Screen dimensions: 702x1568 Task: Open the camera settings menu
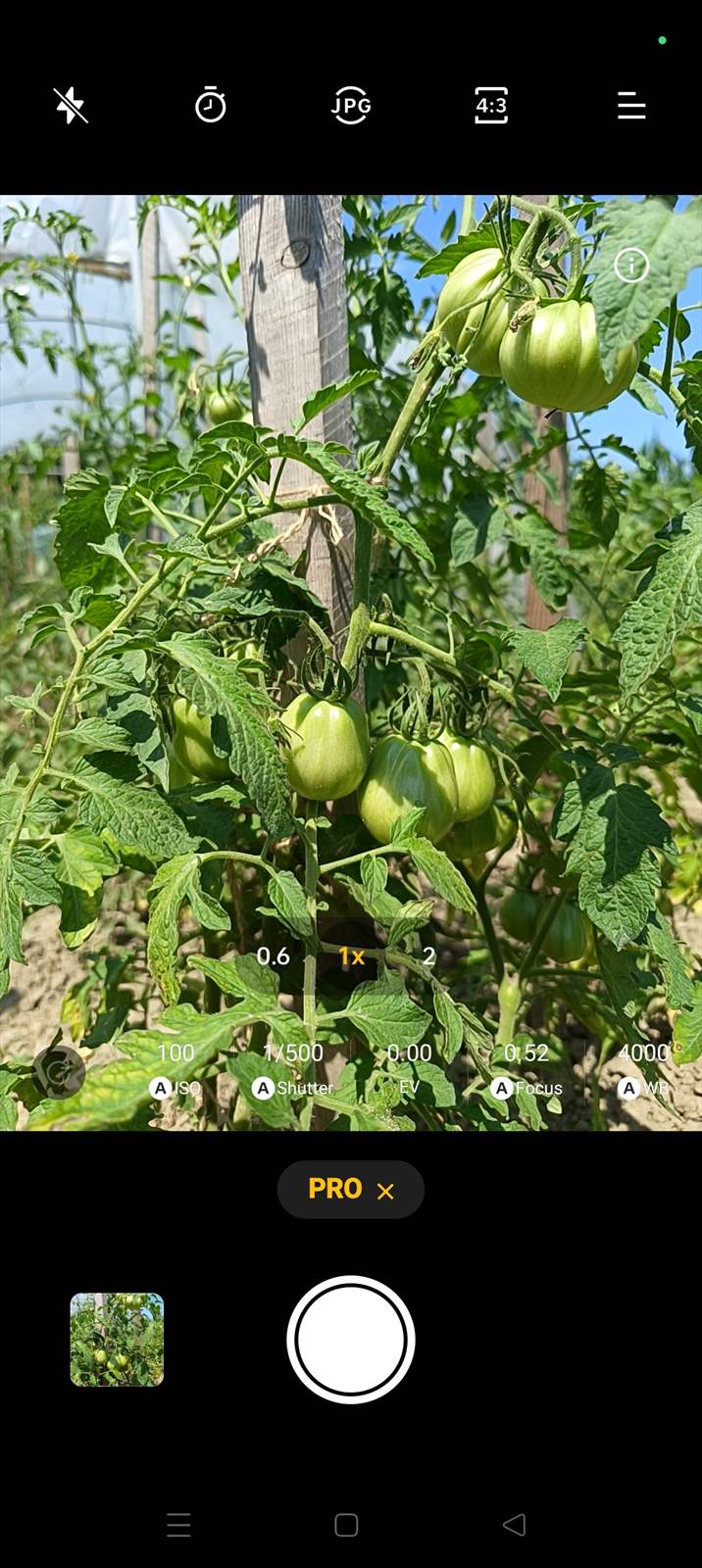point(631,105)
